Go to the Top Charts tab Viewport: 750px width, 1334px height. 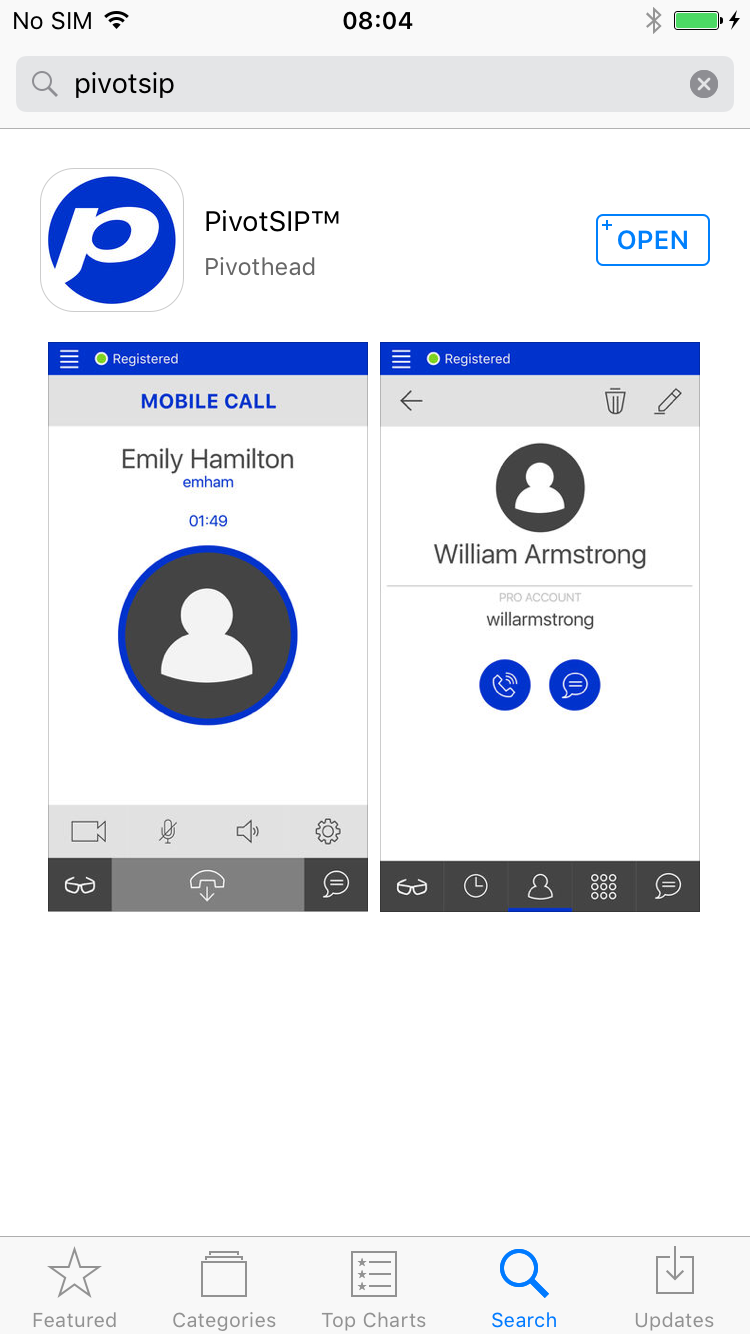pyautogui.click(x=374, y=1288)
